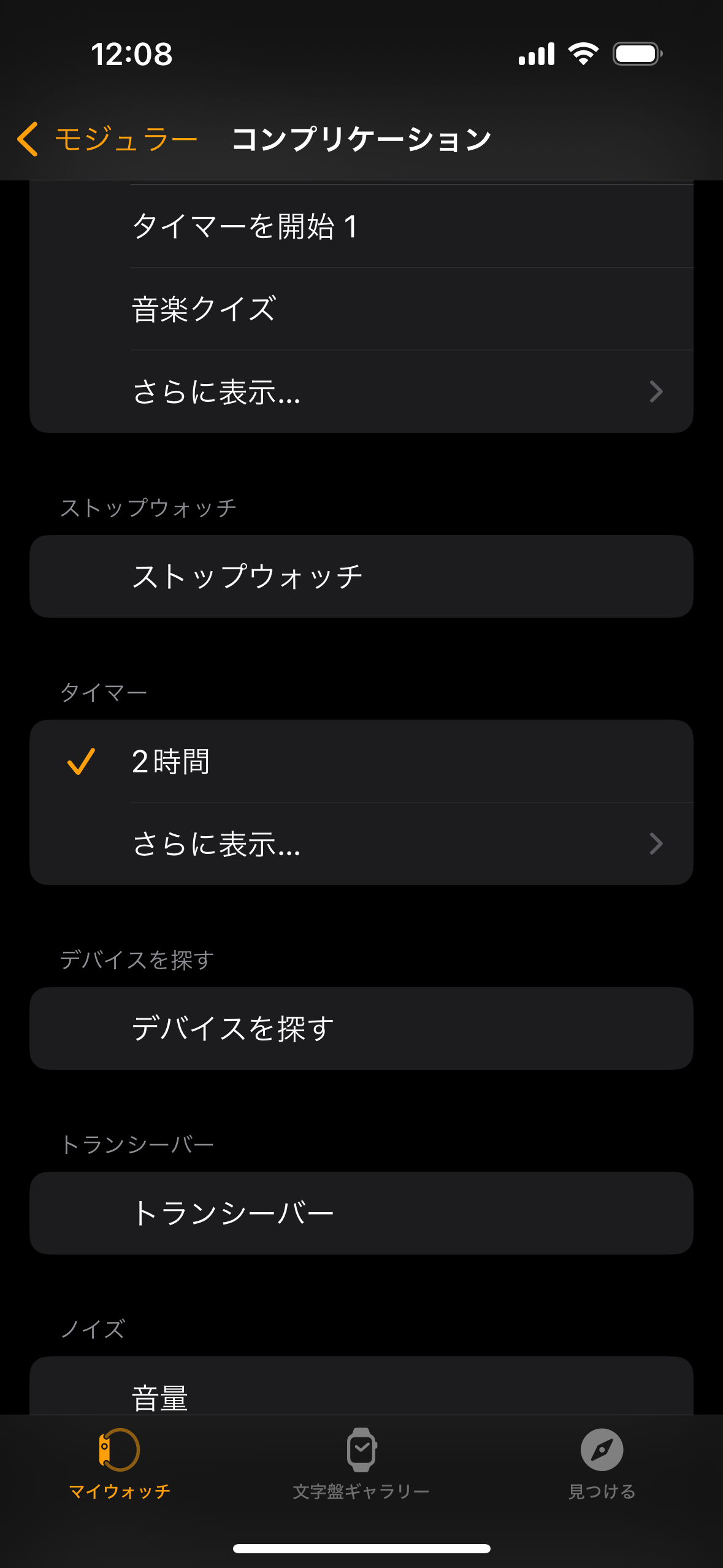Choose the 音楽クイズ complication
This screenshot has height=1568, width=723.
[x=362, y=309]
